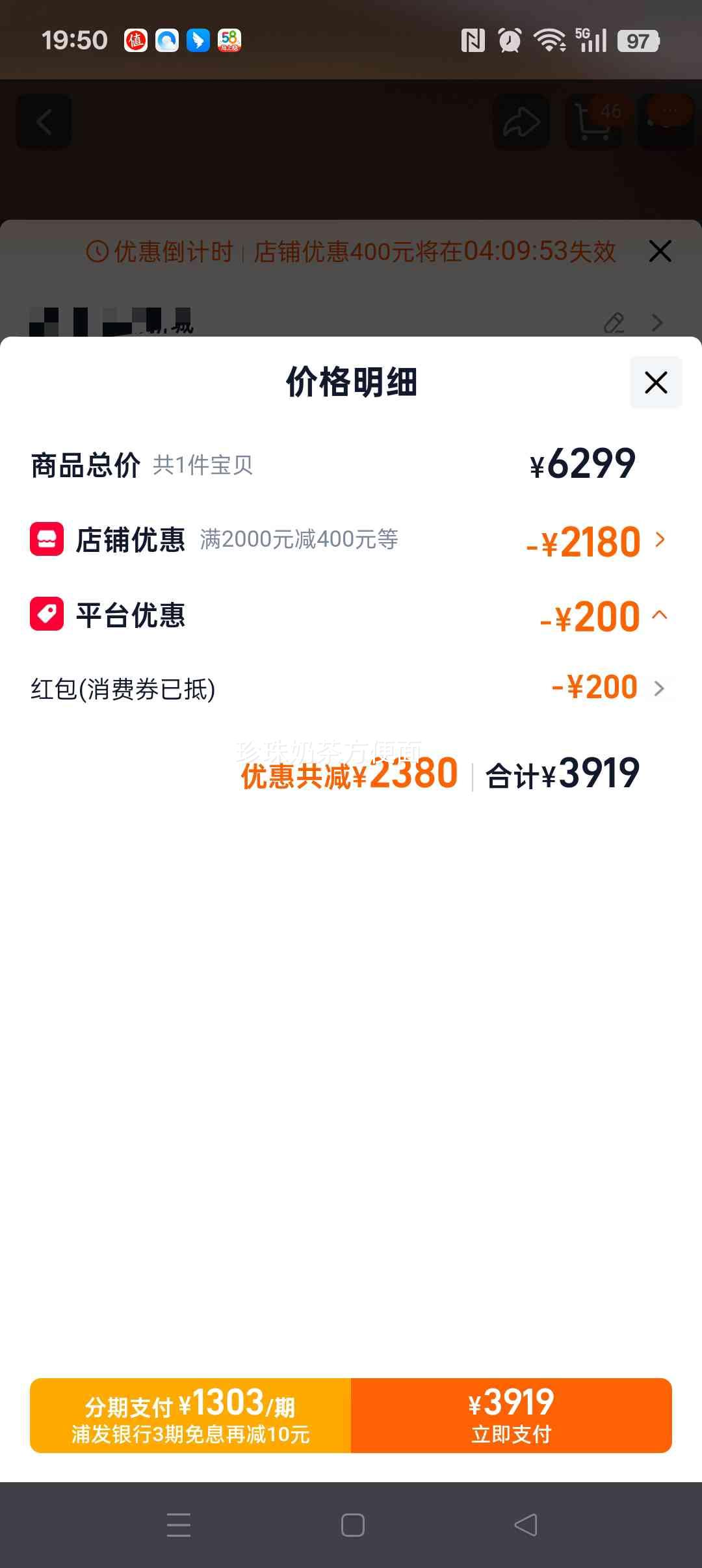Screen dimensions: 702x1568
Task: Tap the red 平台优惠 platform tag icon
Action: coord(46,615)
